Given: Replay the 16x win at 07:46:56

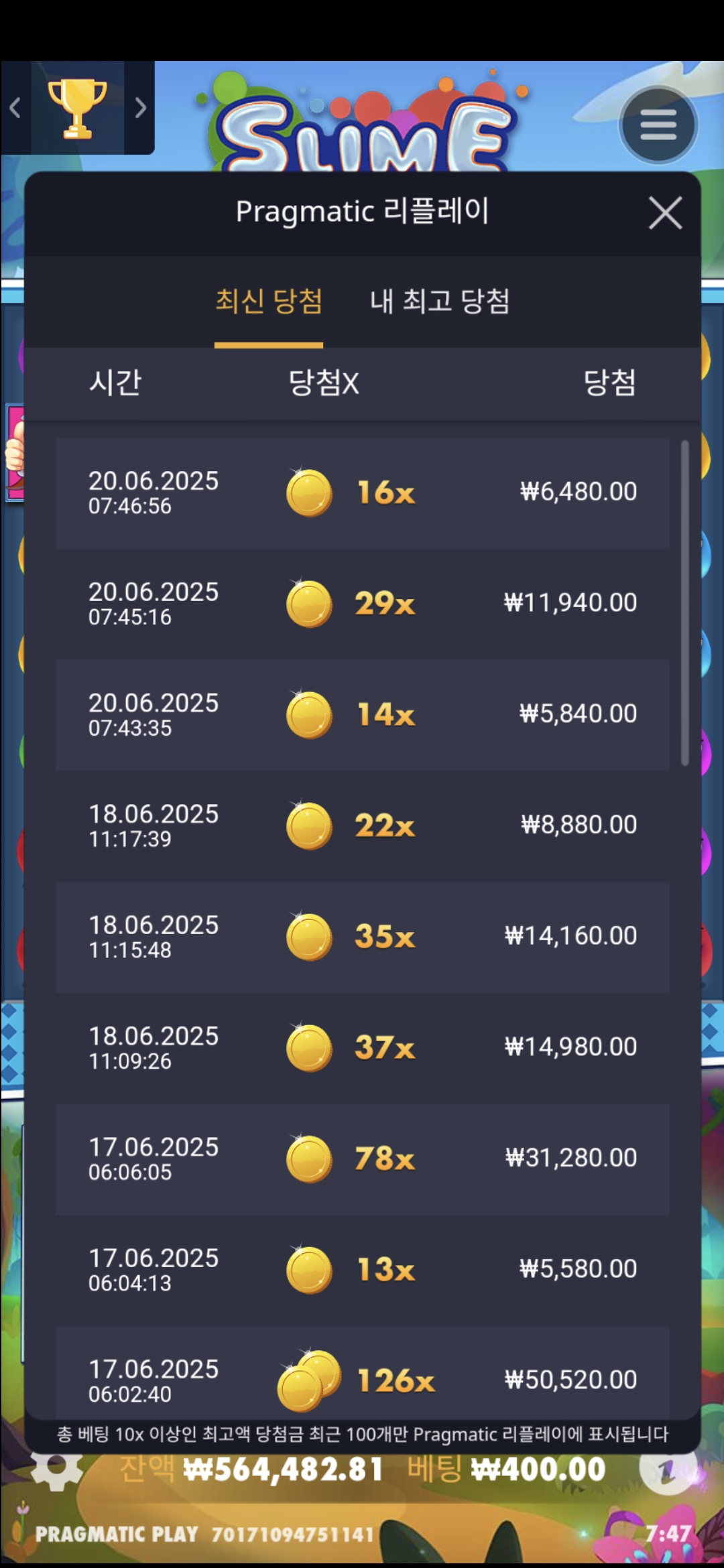Looking at the screenshot, I should [362, 493].
